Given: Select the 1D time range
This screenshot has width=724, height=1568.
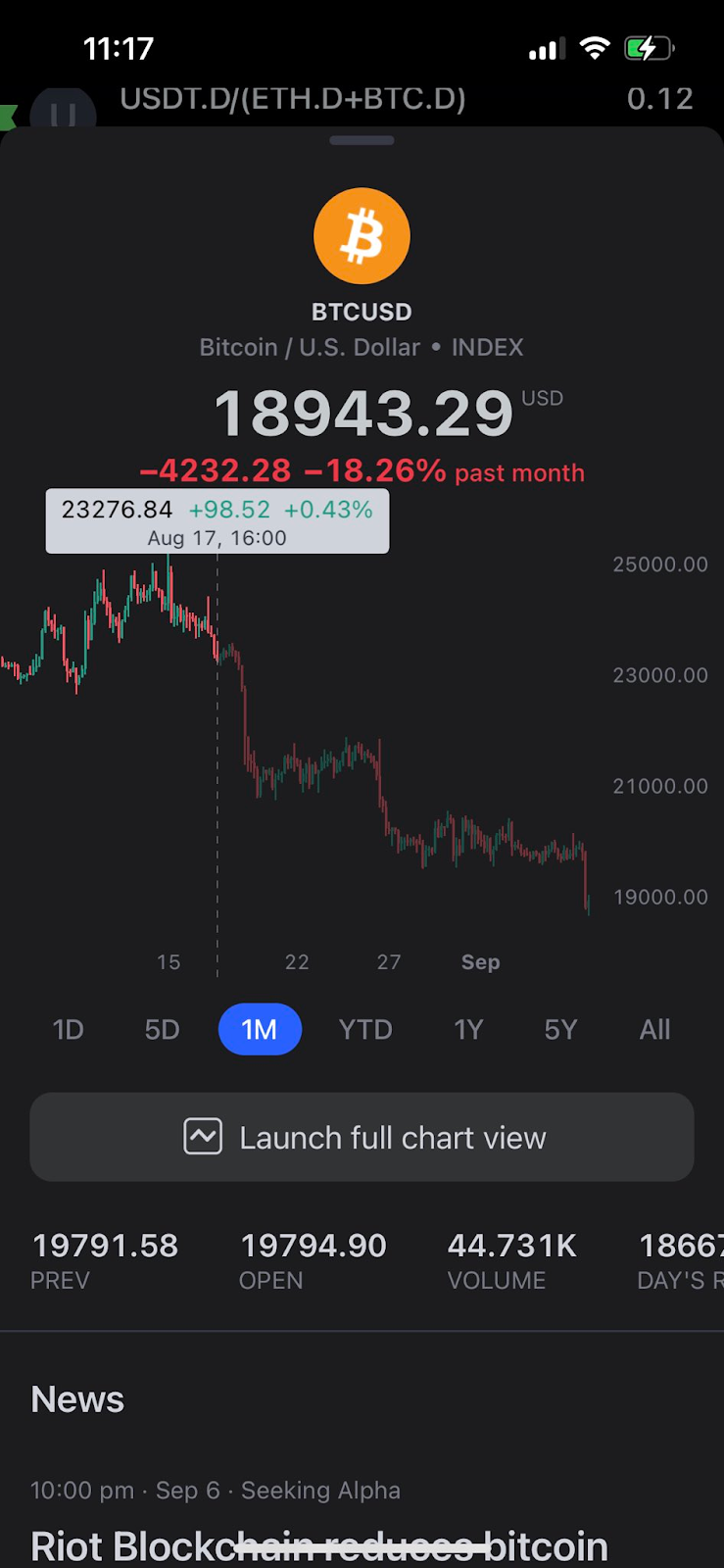Looking at the screenshot, I should coord(68,1029).
